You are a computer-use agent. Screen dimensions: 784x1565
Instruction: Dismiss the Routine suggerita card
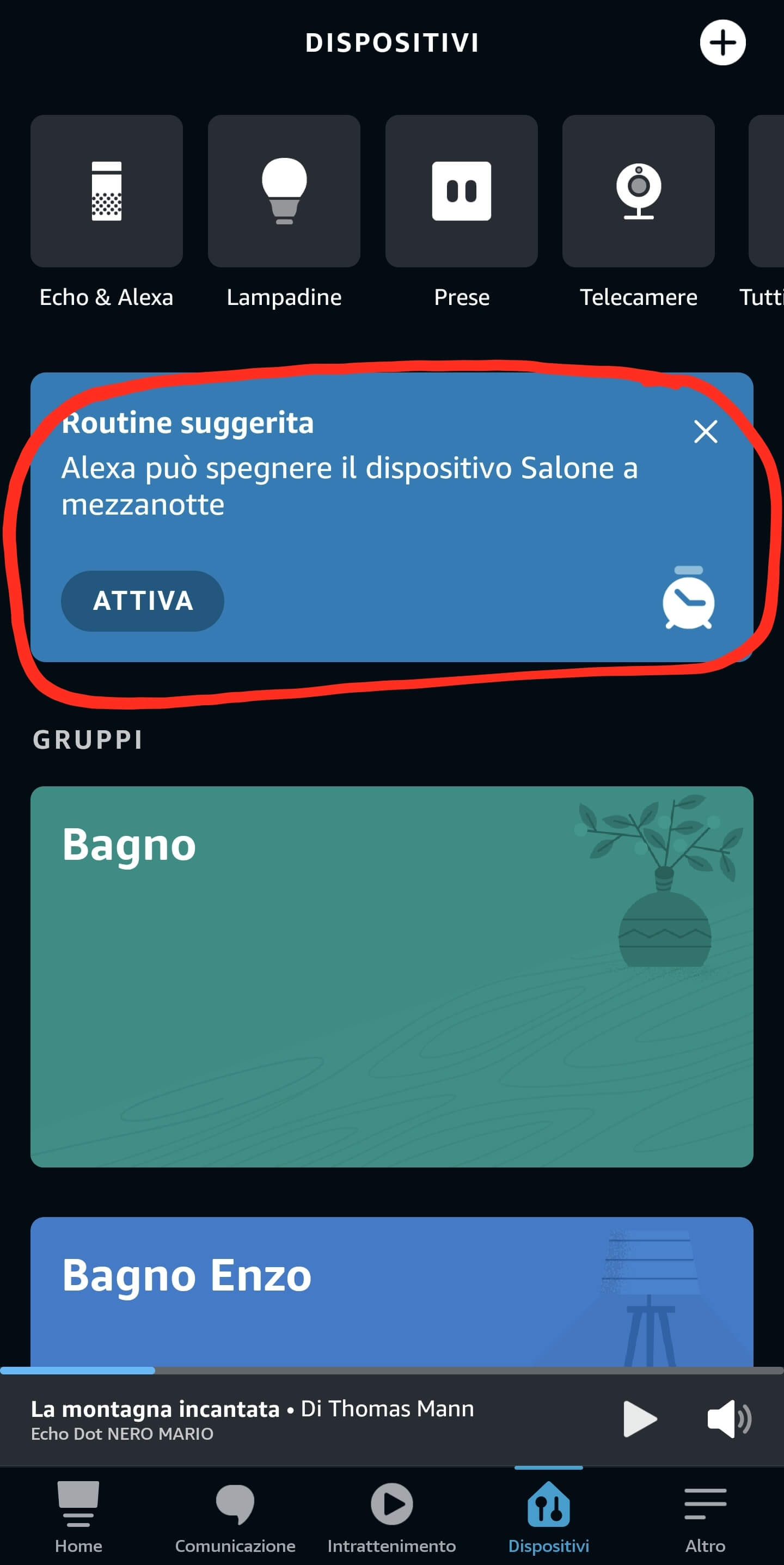[x=705, y=432]
